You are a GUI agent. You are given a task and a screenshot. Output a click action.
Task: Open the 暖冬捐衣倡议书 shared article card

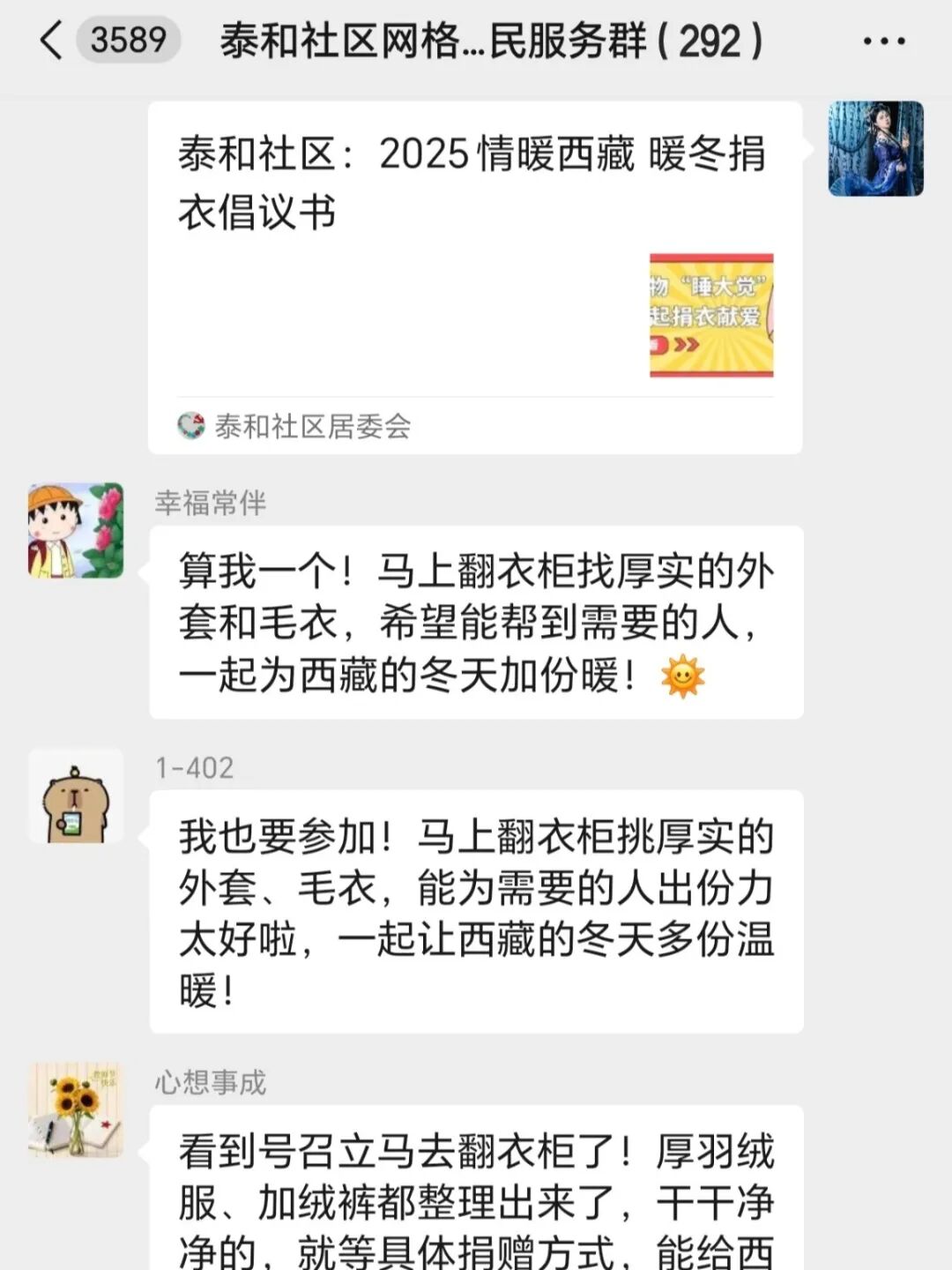(474, 277)
